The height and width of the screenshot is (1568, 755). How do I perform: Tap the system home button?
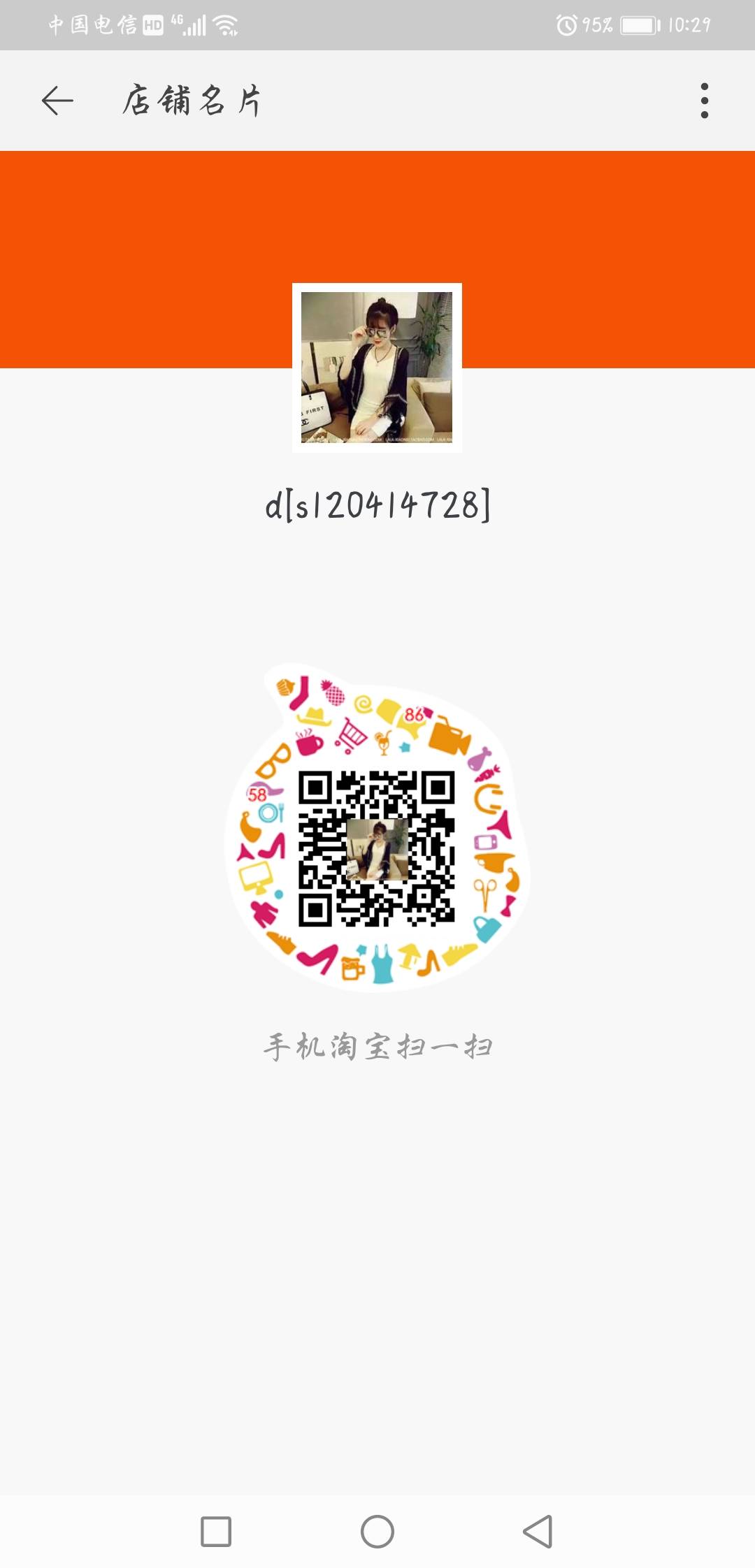[x=377, y=1532]
